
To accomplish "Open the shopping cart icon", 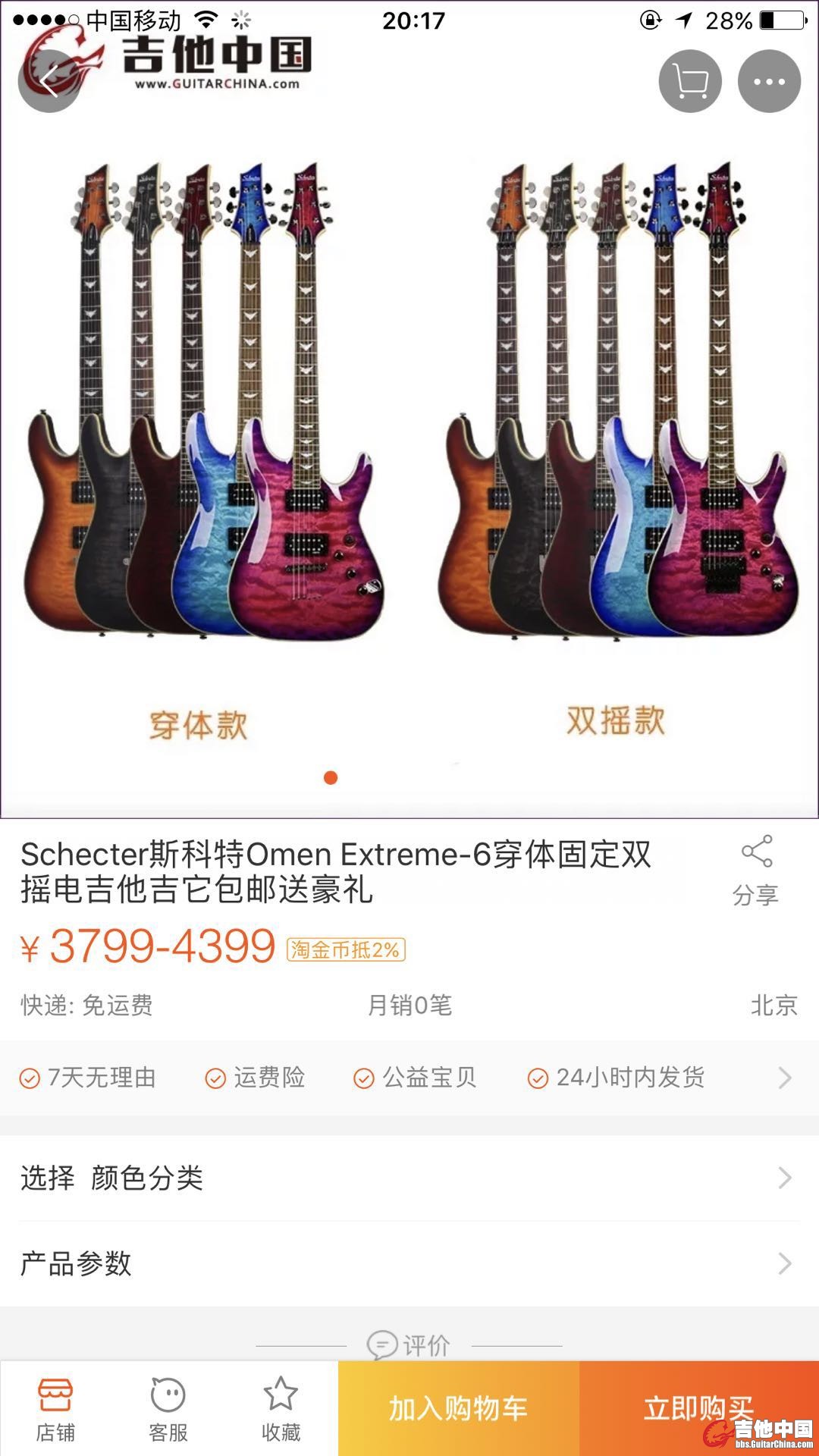I will (x=689, y=81).
